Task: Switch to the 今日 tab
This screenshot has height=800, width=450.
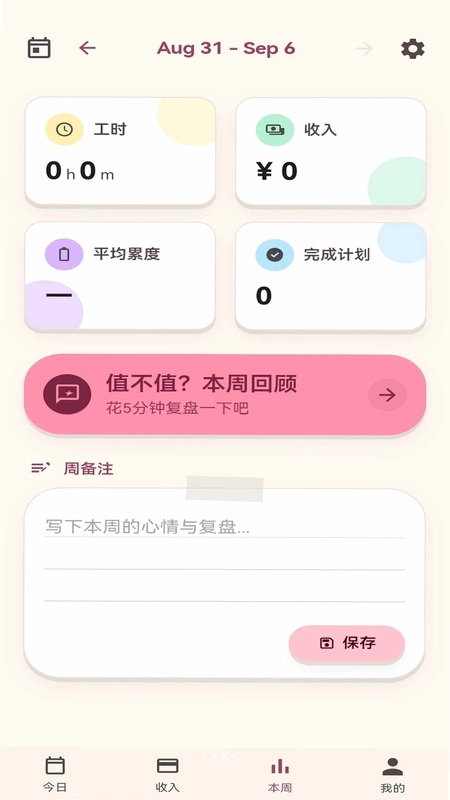Action: 55,774
